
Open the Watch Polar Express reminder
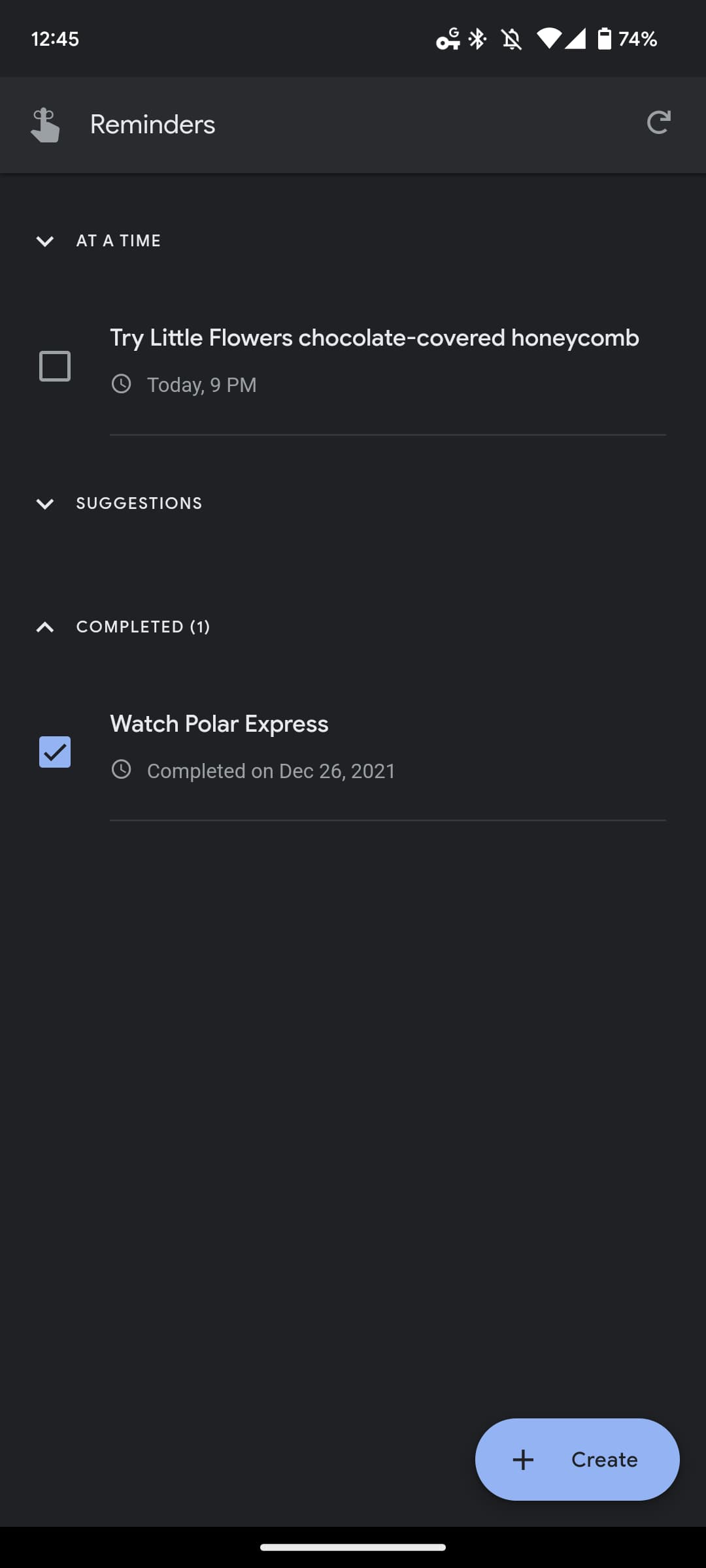pos(219,723)
